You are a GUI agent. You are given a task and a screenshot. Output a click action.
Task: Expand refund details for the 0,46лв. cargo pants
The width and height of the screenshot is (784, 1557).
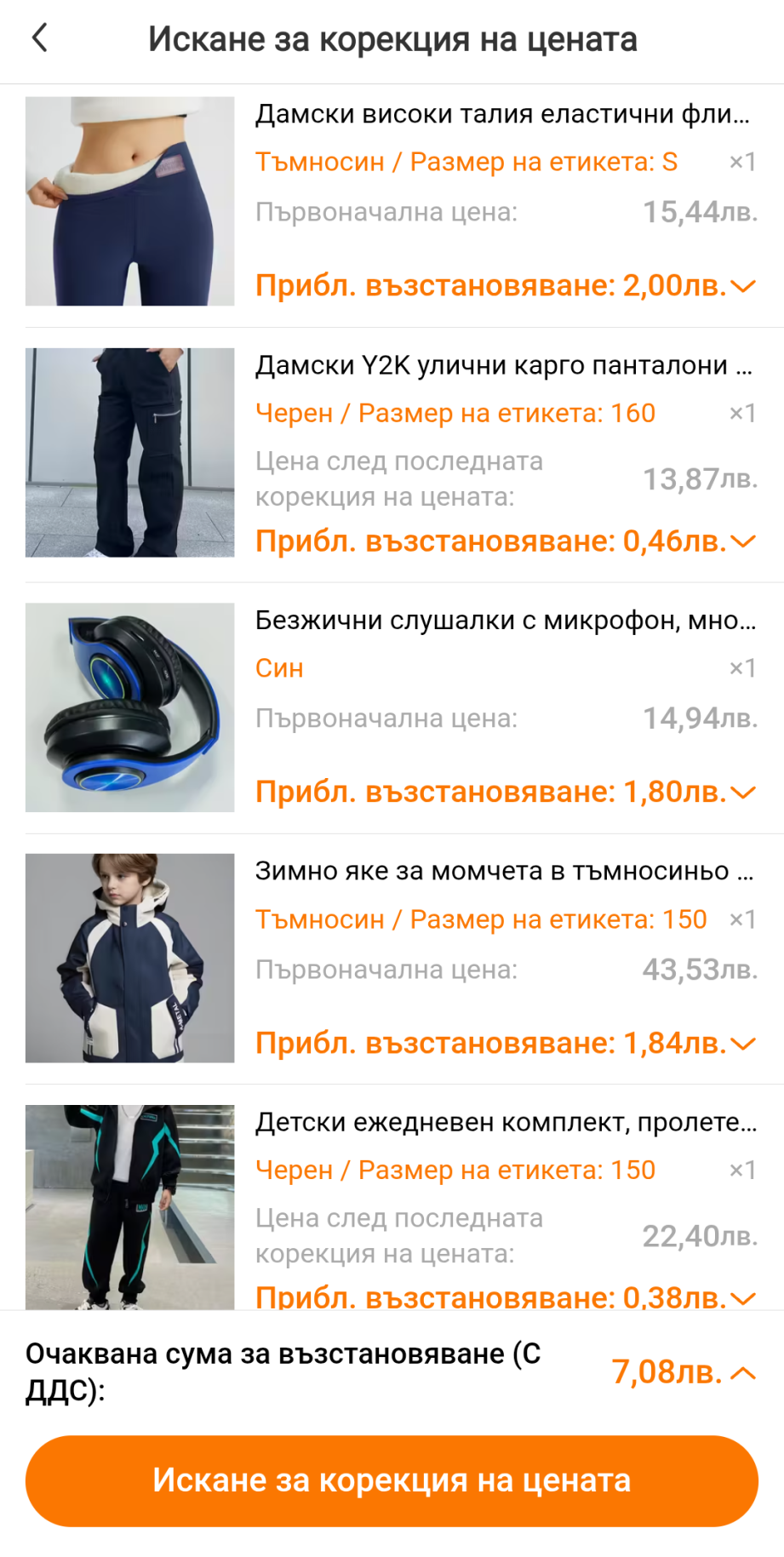(743, 541)
